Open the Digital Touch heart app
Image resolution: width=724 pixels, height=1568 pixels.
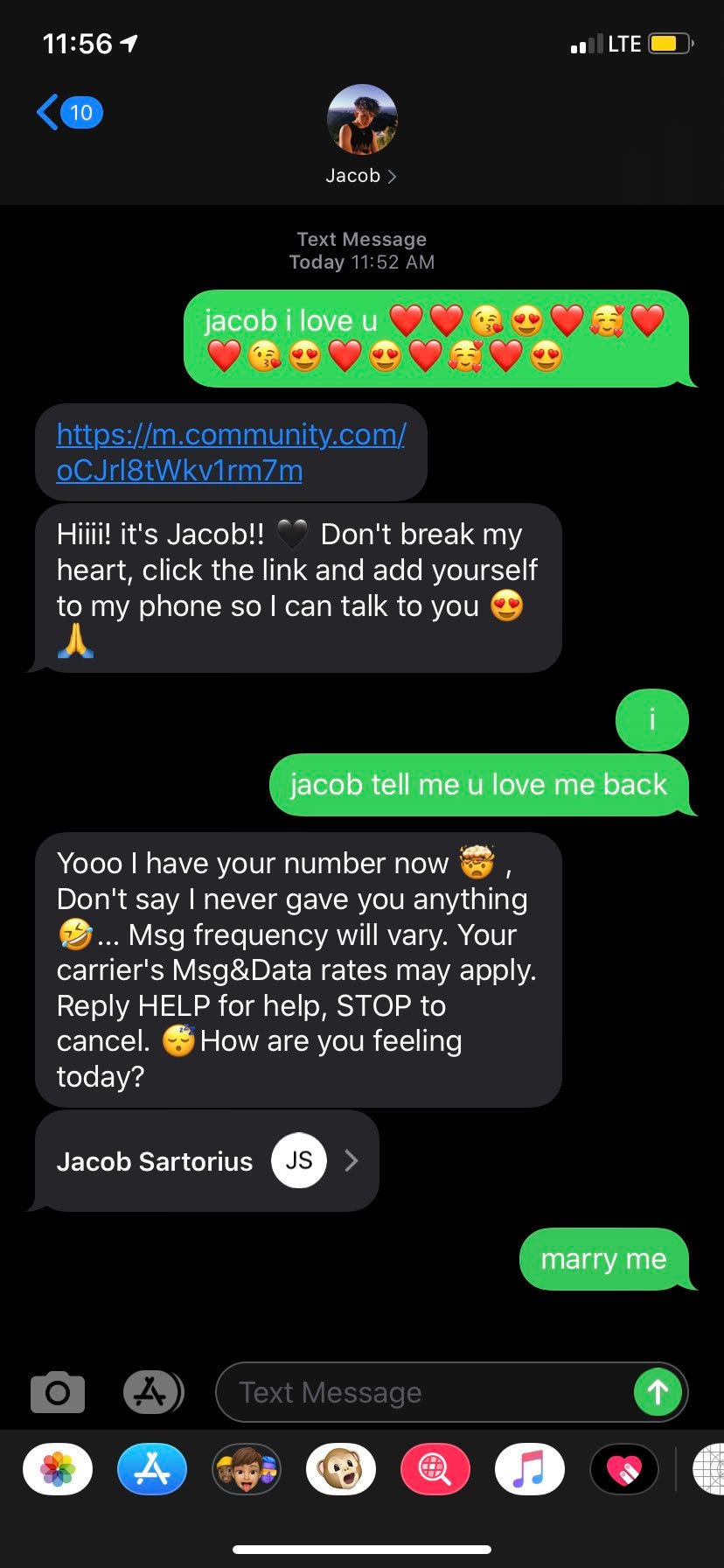(x=624, y=1469)
